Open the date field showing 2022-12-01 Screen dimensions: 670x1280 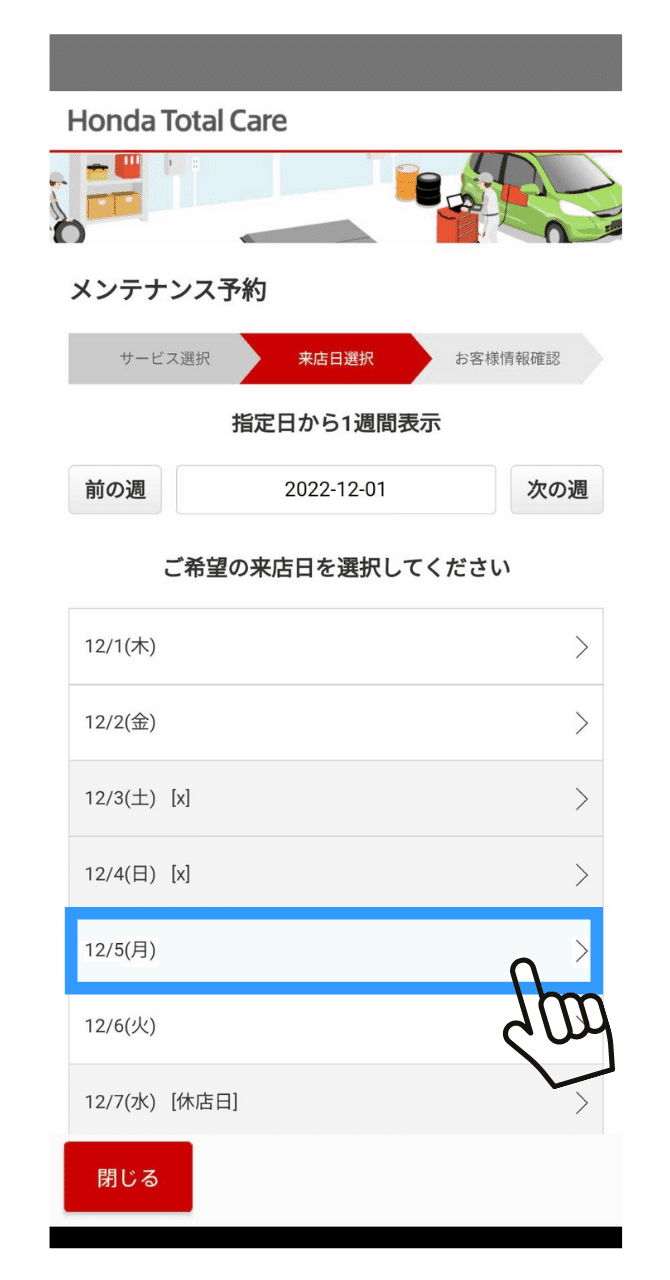click(x=335, y=490)
